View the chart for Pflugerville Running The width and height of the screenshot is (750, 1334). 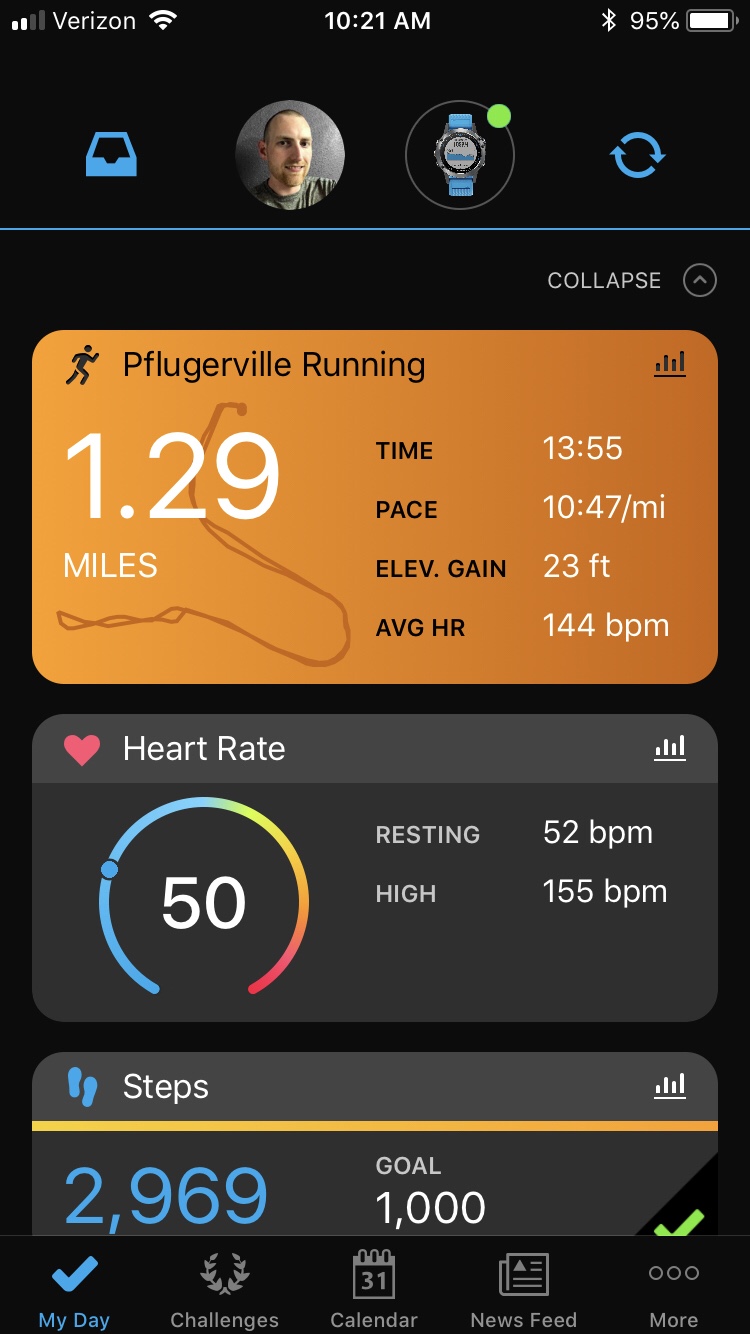pyautogui.click(x=670, y=364)
